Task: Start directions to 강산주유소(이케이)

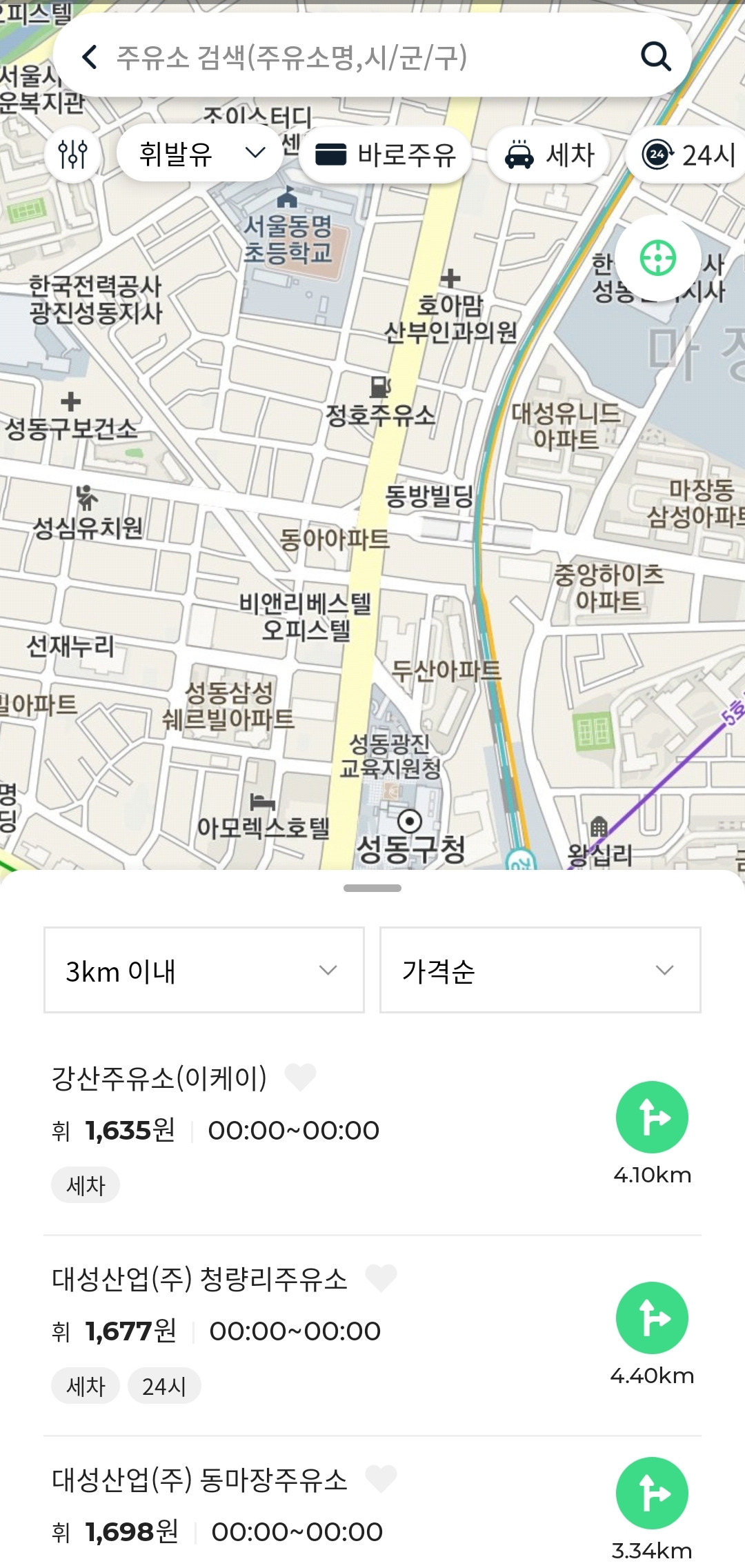Action: [x=652, y=1118]
